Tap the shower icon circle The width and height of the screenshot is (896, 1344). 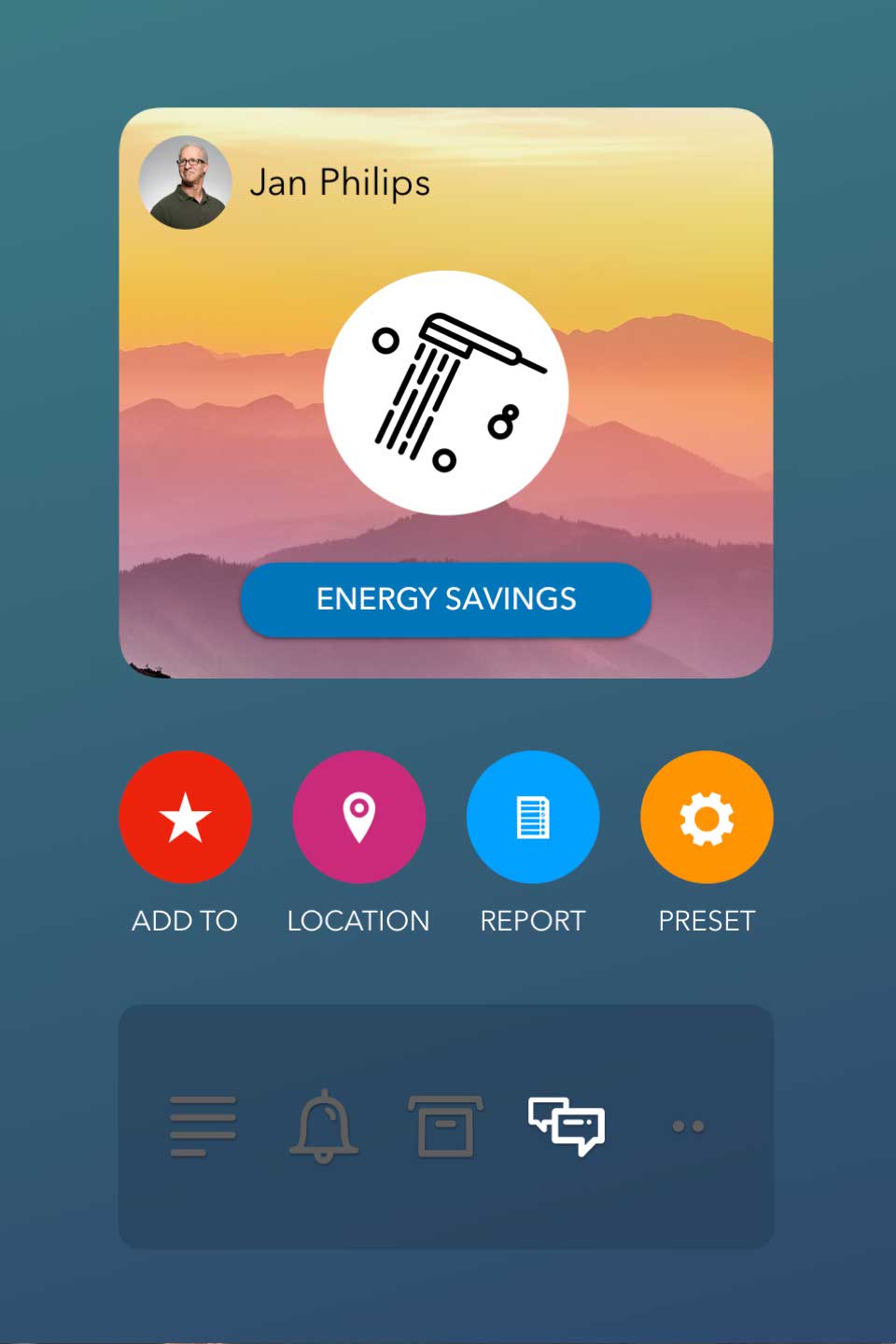[x=446, y=393]
